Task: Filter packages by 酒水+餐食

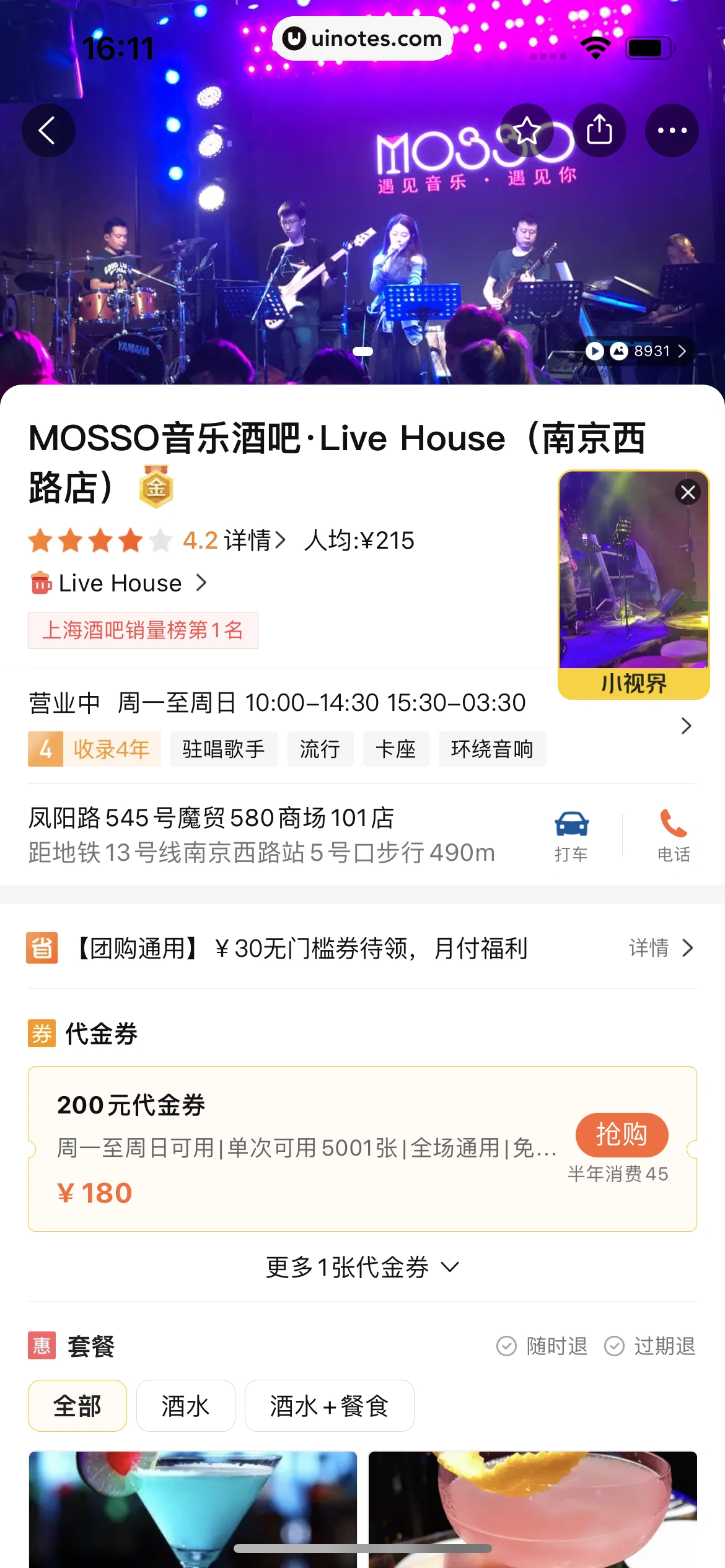Action: 329,1406
